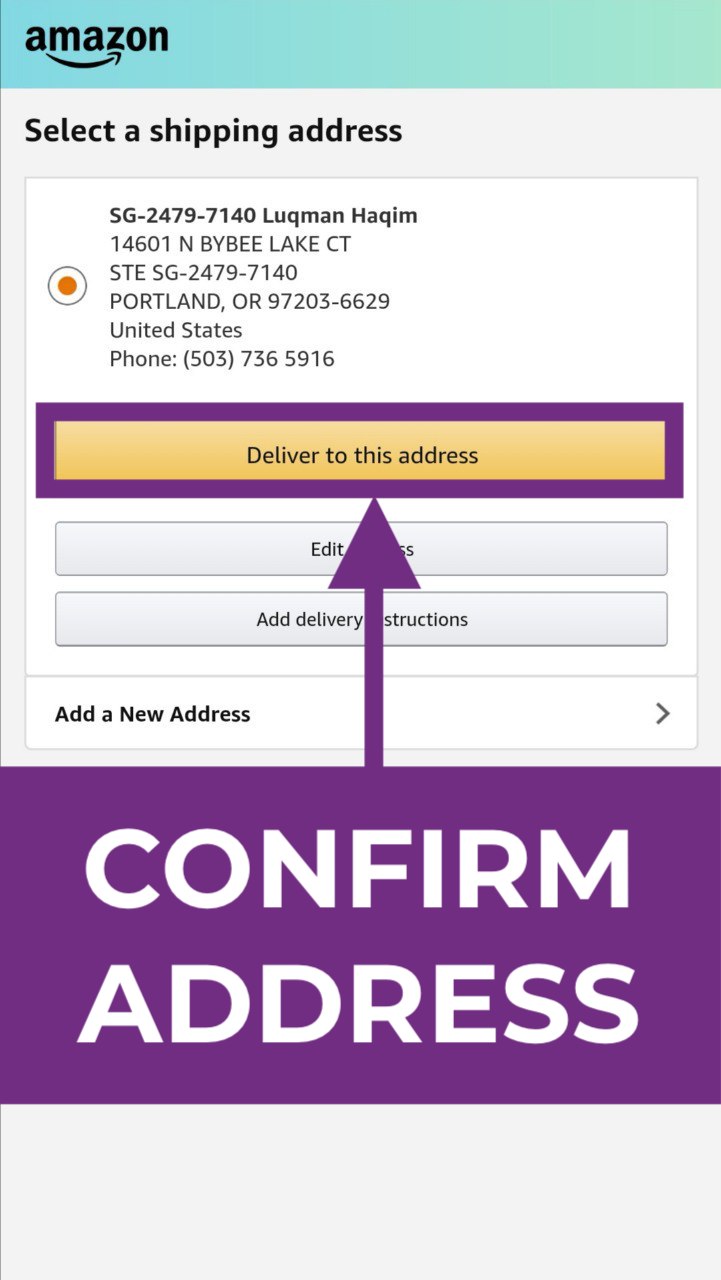Open the new address form
Viewport: 721px width, 1280px height.
click(x=152, y=713)
